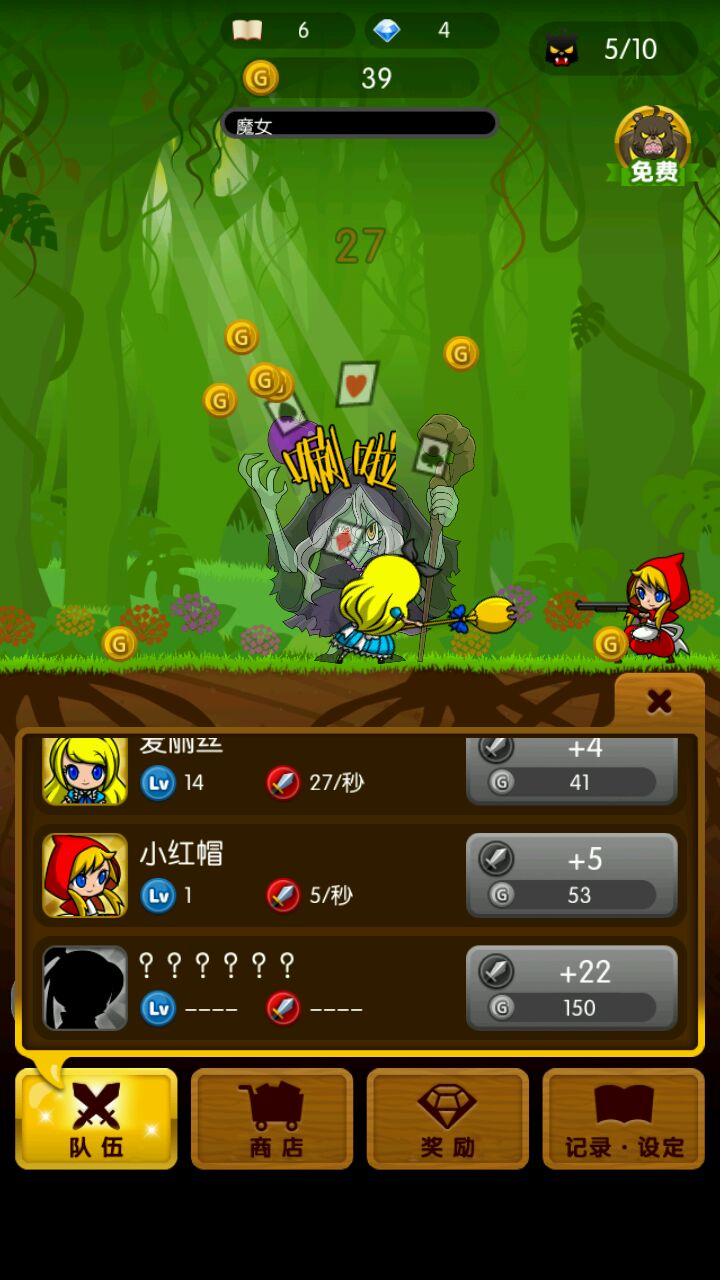
Task: Open the 商店 shop tab
Action: pyautogui.click(x=272, y=1118)
